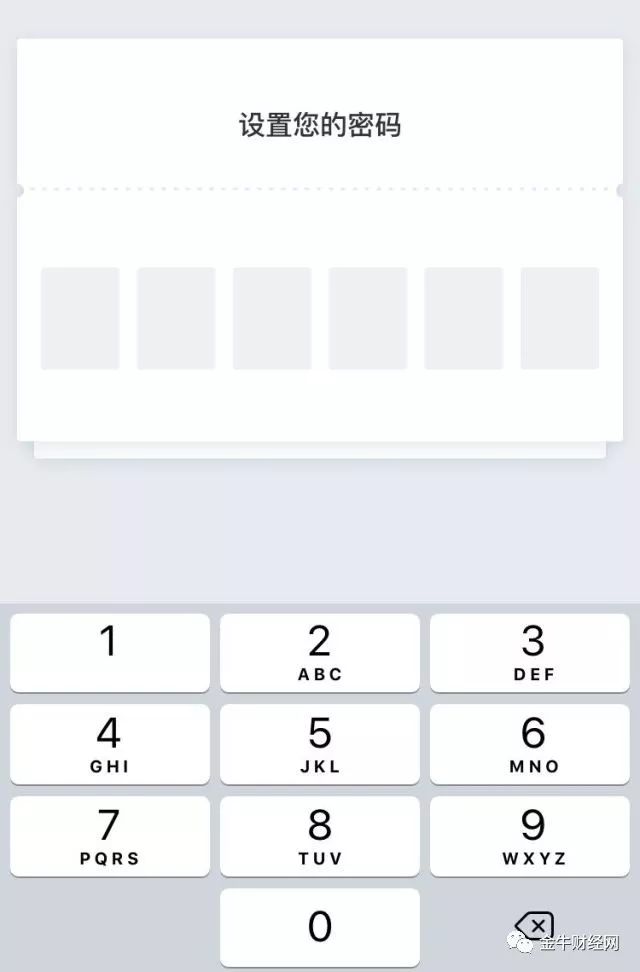640x972 pixels.
Task: Enter digit 0 on the keypad
Action: click(x=320, y=928)
